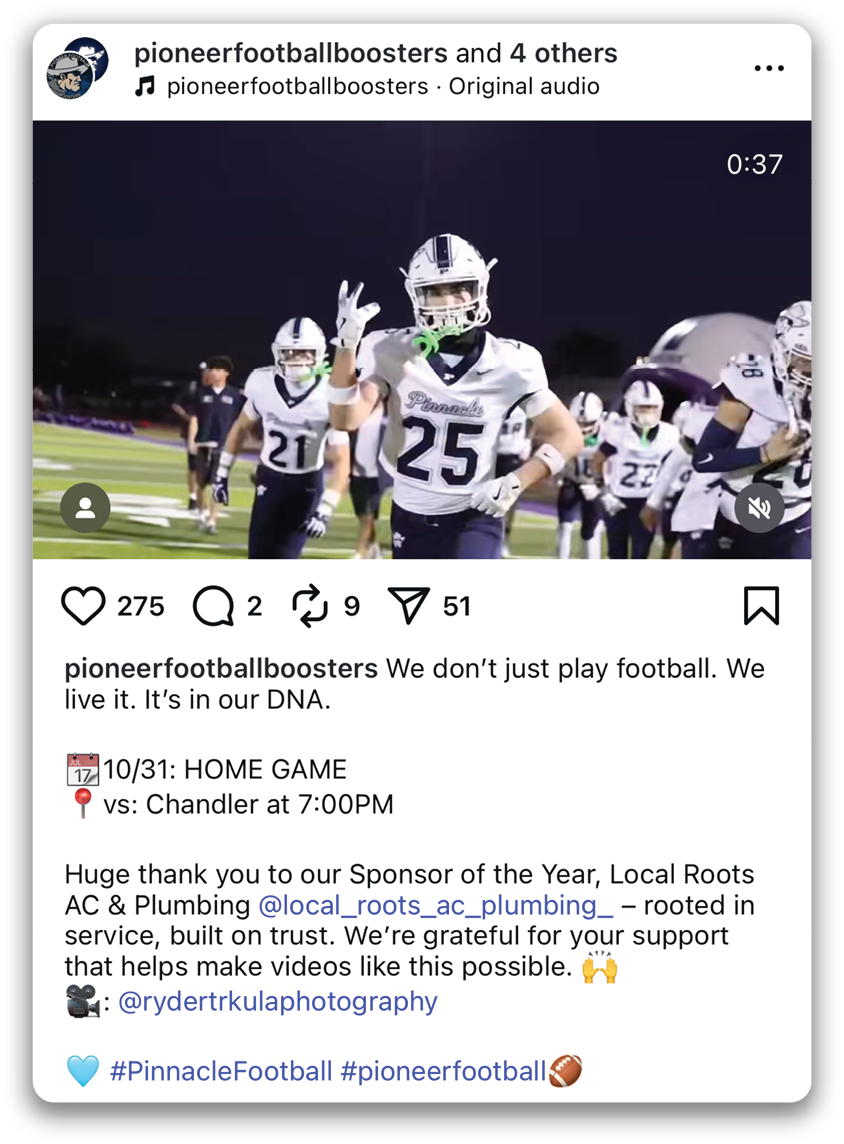
Task: Share post via paper plane icon
Action: (408, 606)
